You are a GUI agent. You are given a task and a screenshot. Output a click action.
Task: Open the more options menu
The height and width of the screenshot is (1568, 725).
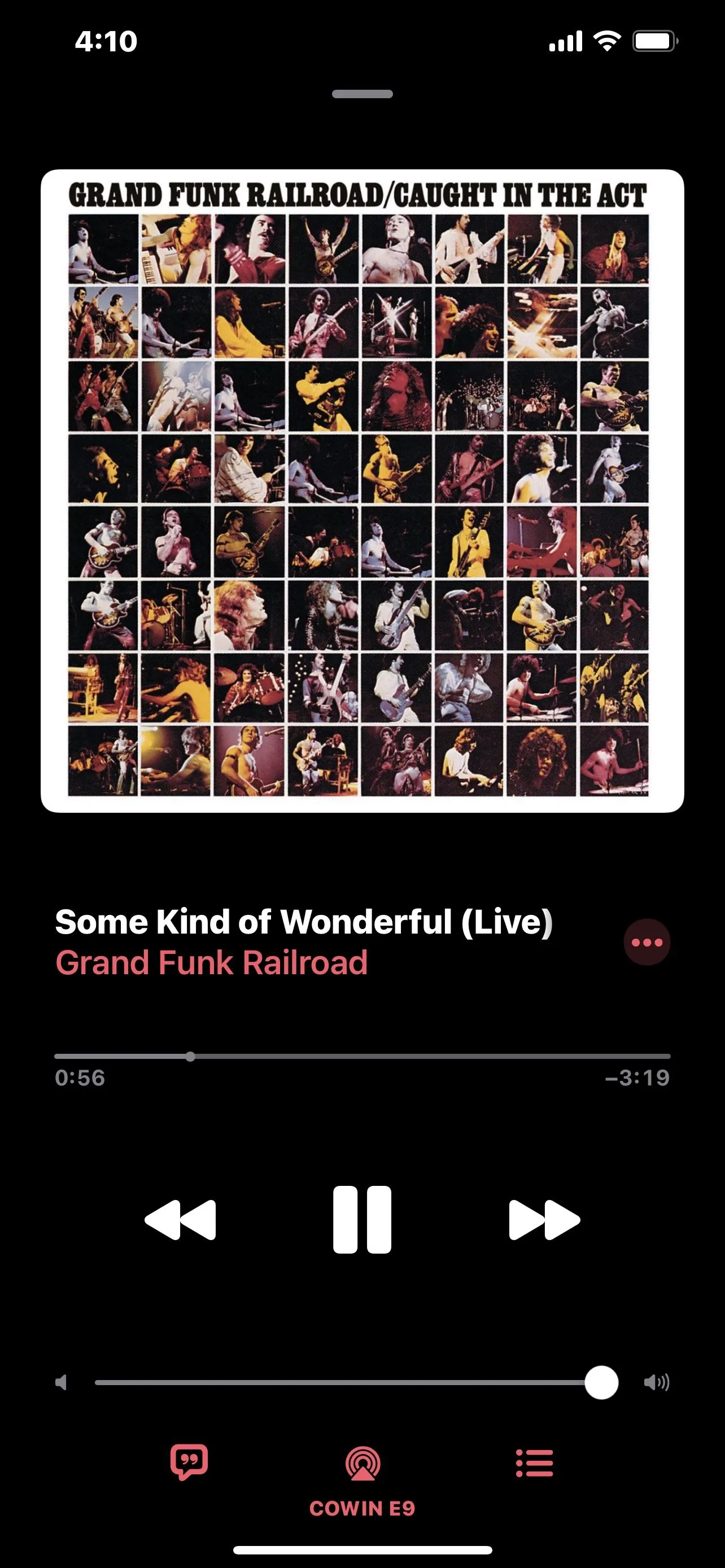647,942
